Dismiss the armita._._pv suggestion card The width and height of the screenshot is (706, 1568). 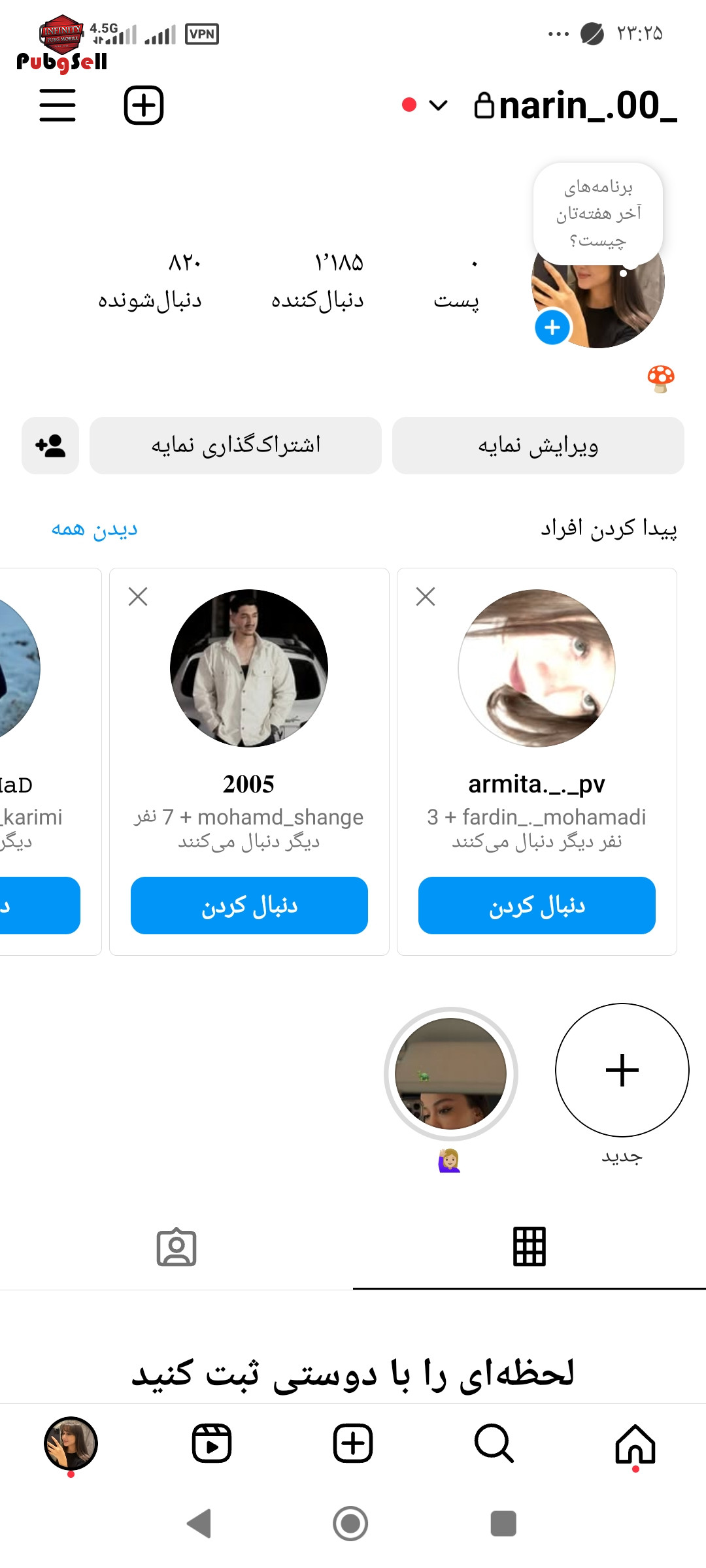[426, 596]
